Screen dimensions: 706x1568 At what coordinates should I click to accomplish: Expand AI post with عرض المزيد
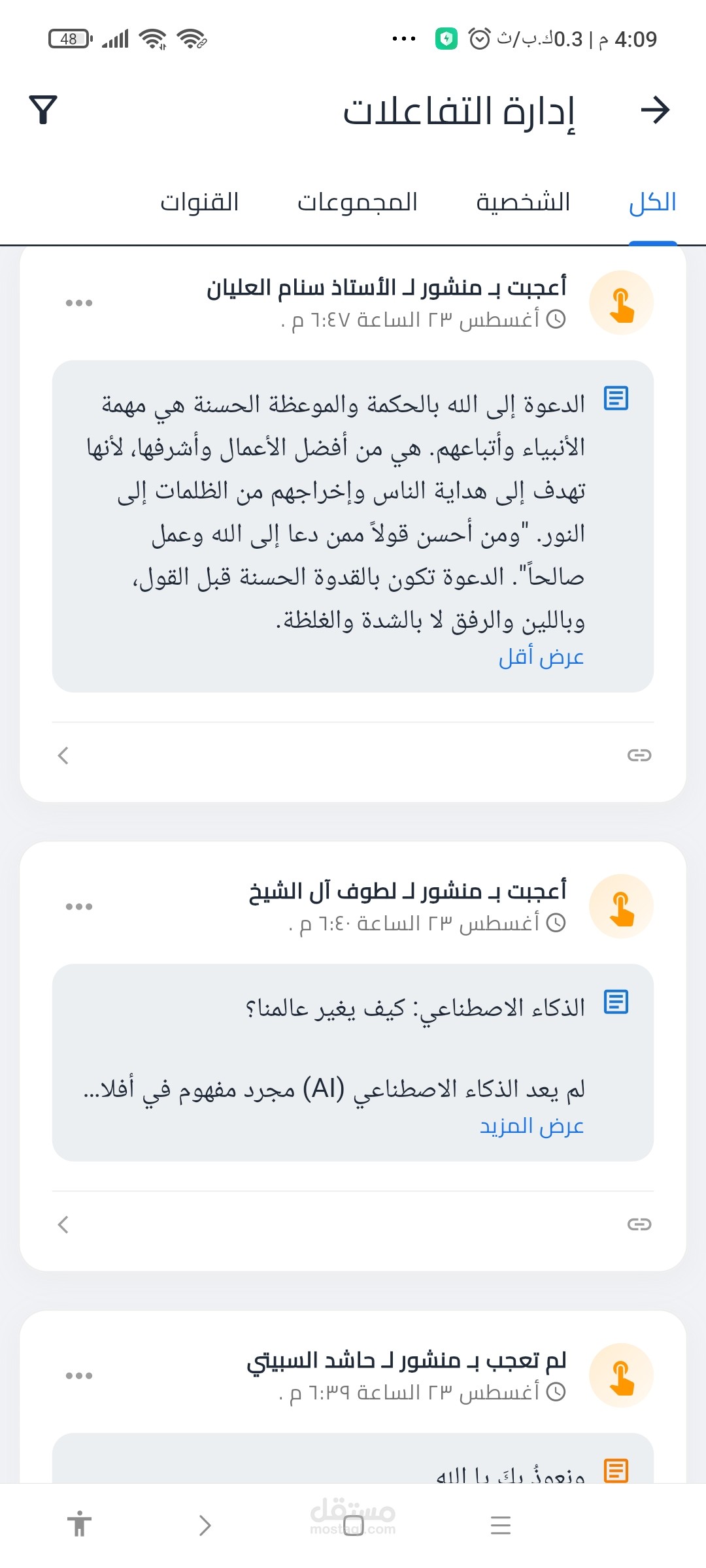tap(531, 1126)
